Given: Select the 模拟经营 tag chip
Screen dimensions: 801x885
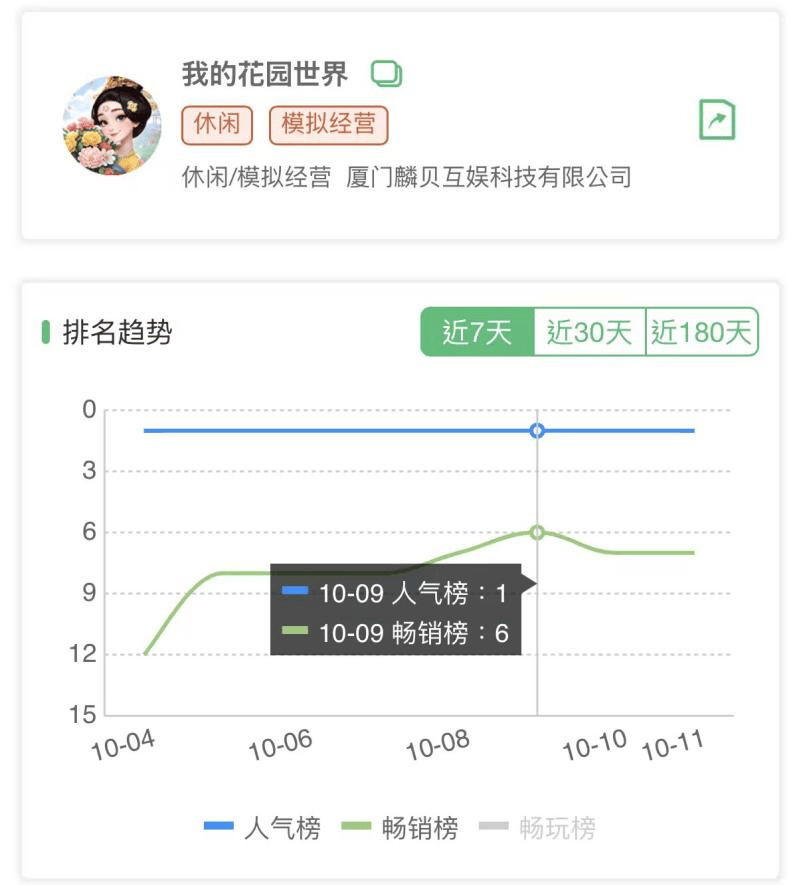Looking at the screenshot, I should (328, 125).
